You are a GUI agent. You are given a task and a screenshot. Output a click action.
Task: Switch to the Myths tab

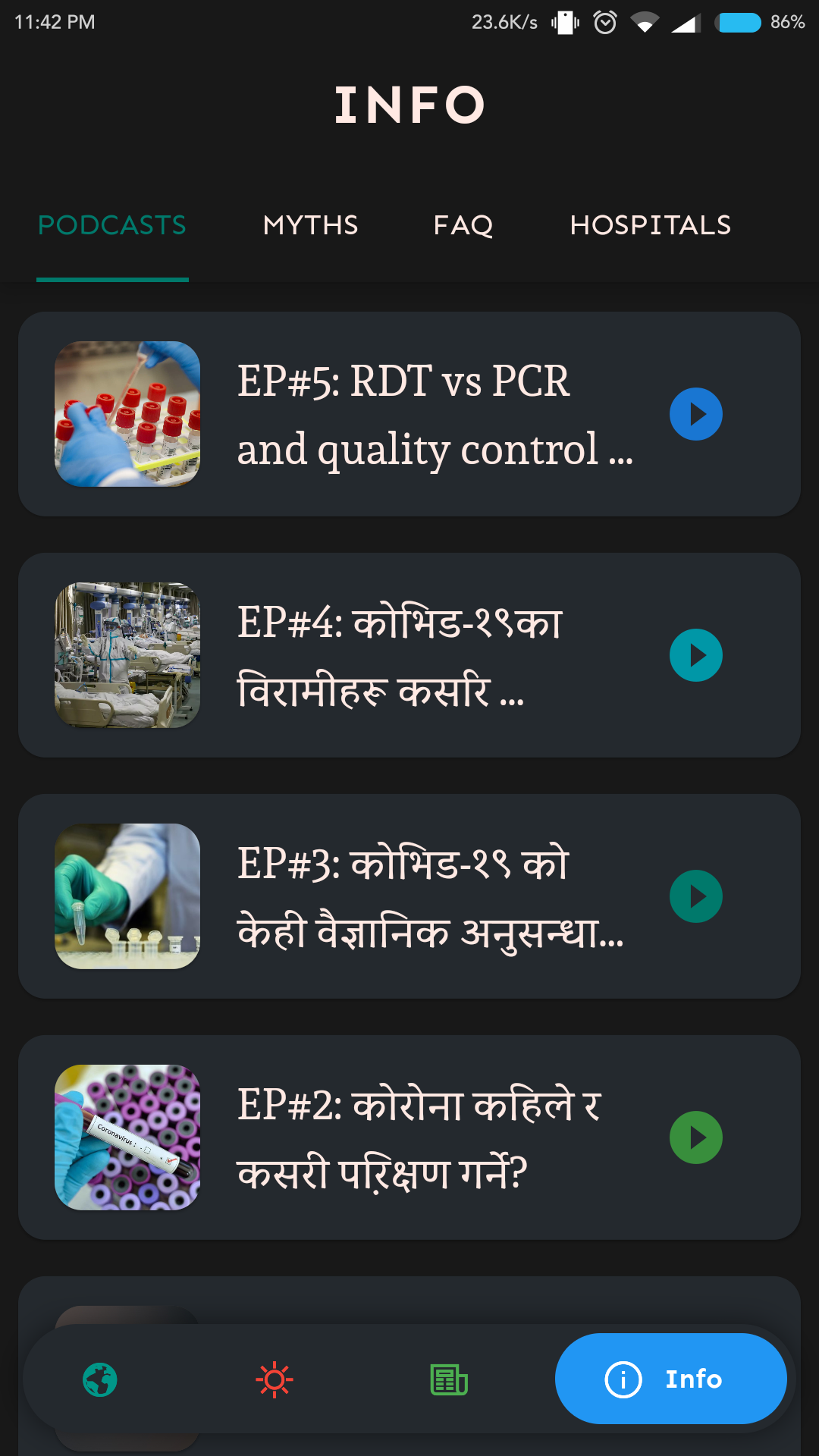310,225
